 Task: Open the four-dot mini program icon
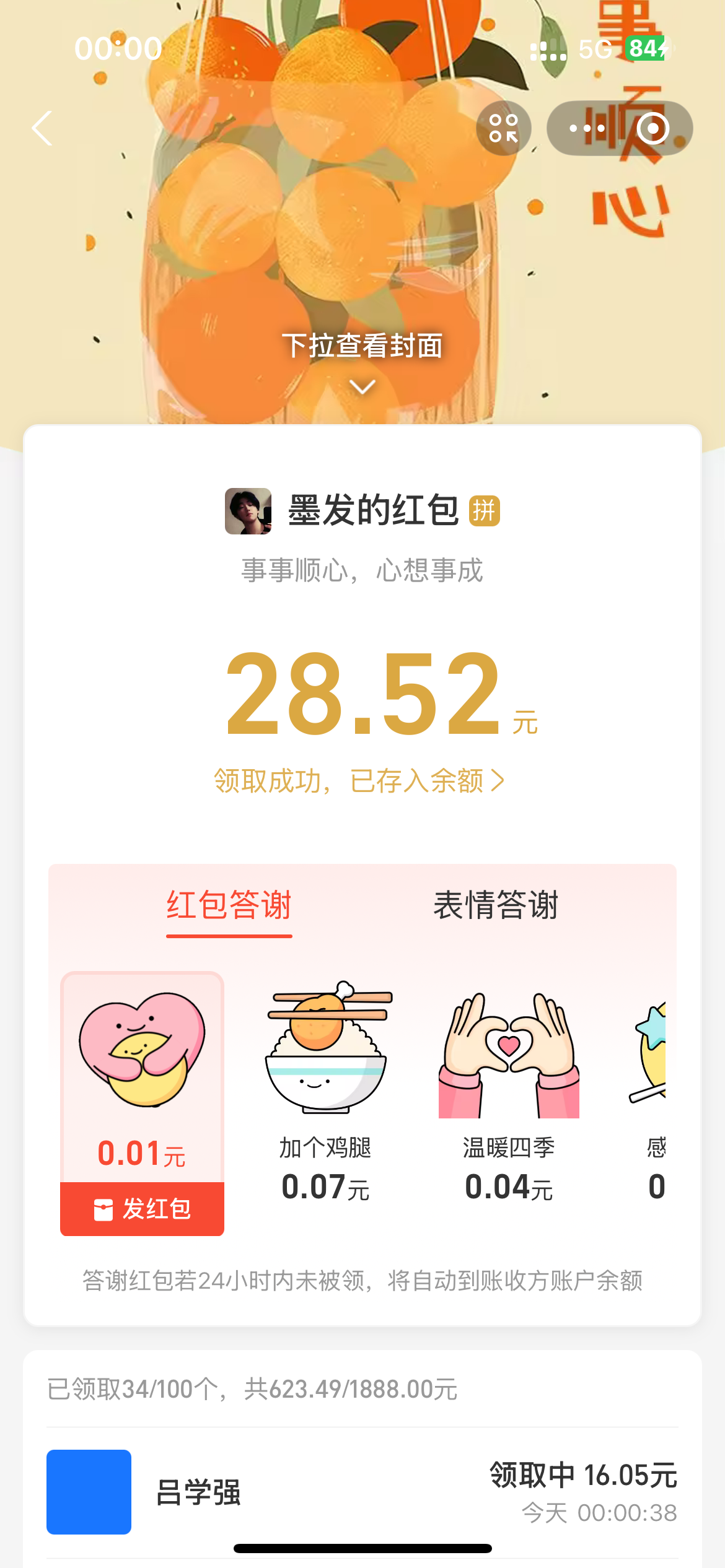pos(503,128)
